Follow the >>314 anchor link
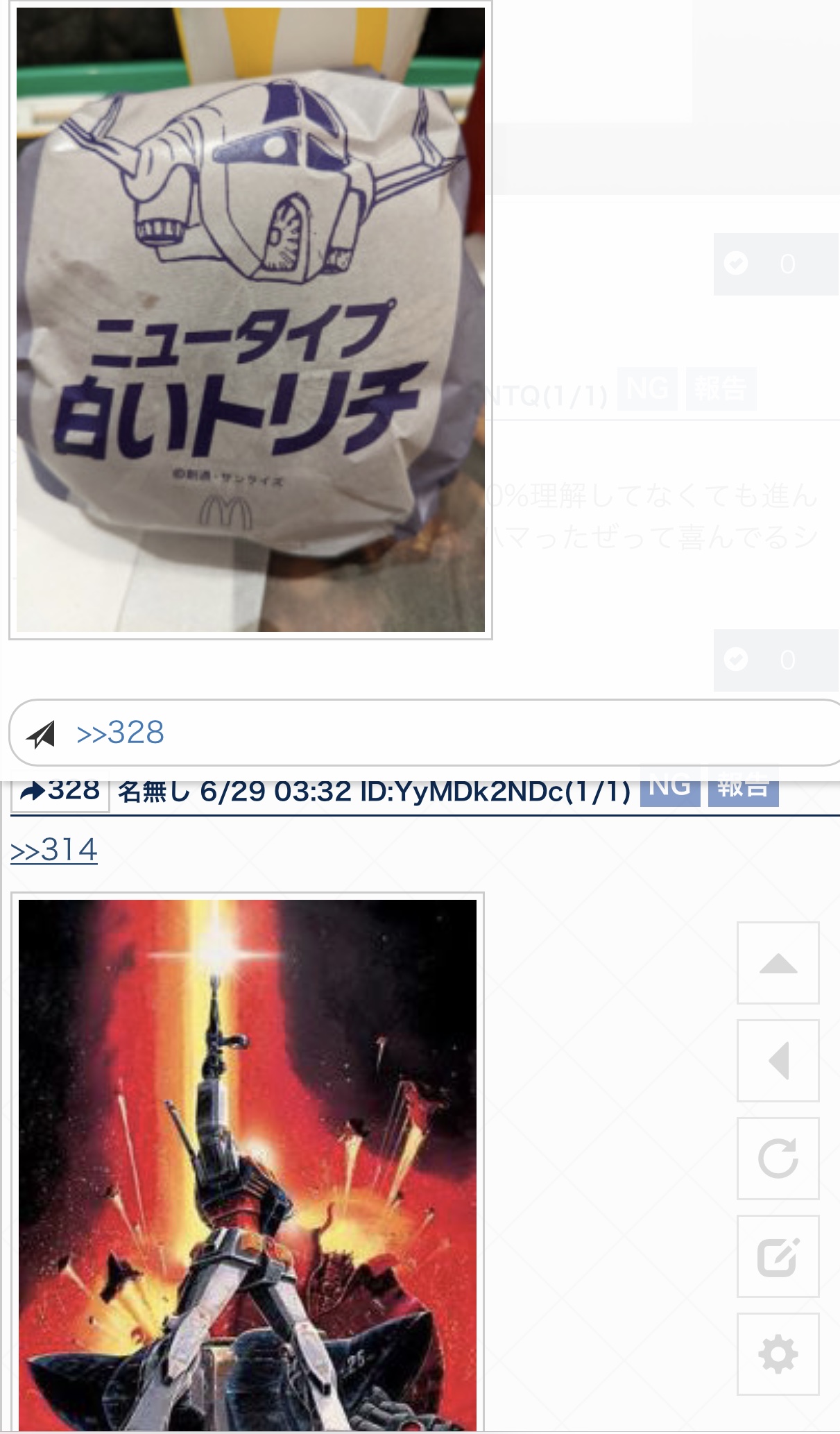The width and height of the screenshot is (840, 1434). click(54, 850)
